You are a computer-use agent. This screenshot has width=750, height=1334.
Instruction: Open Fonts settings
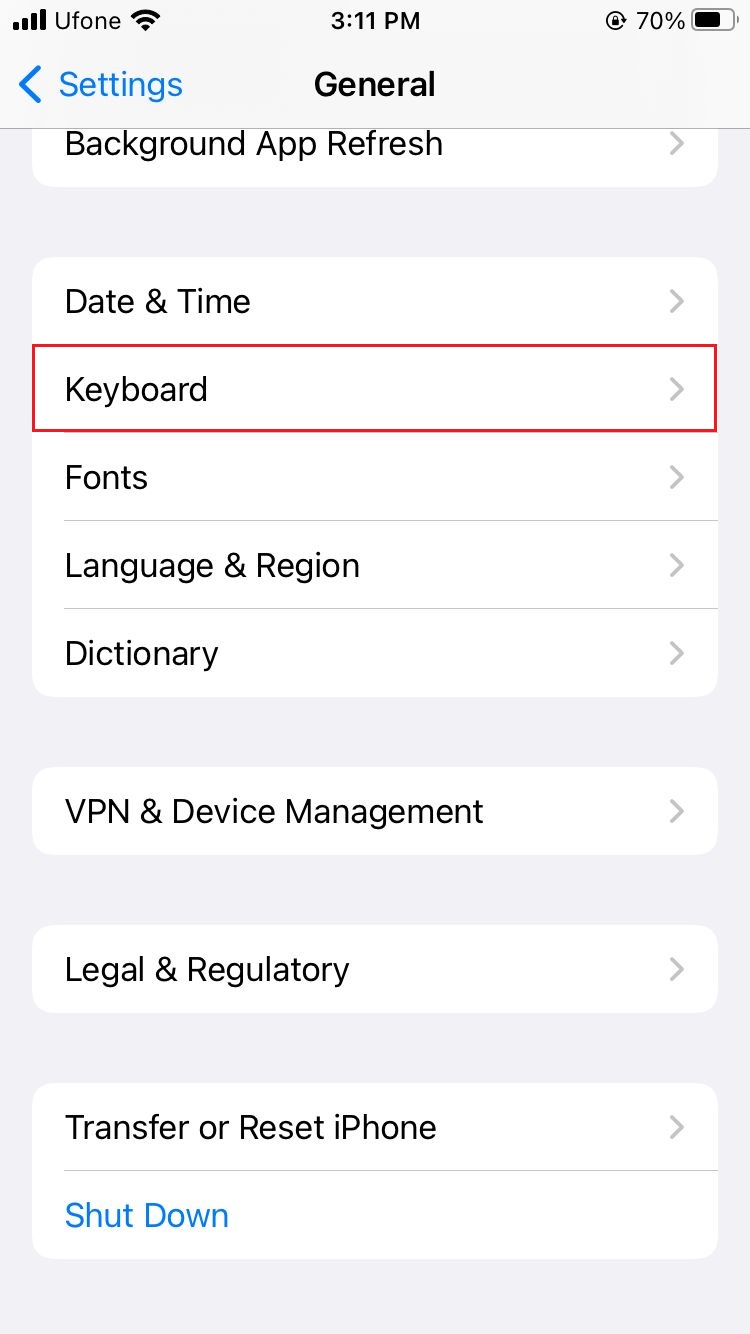coord(375,477)
